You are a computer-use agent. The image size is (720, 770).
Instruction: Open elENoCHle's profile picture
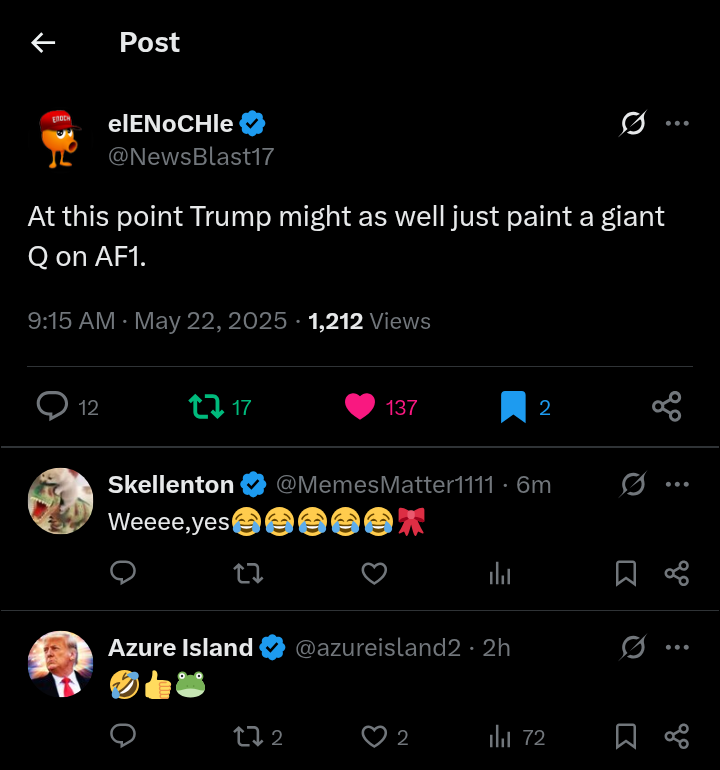60,138
